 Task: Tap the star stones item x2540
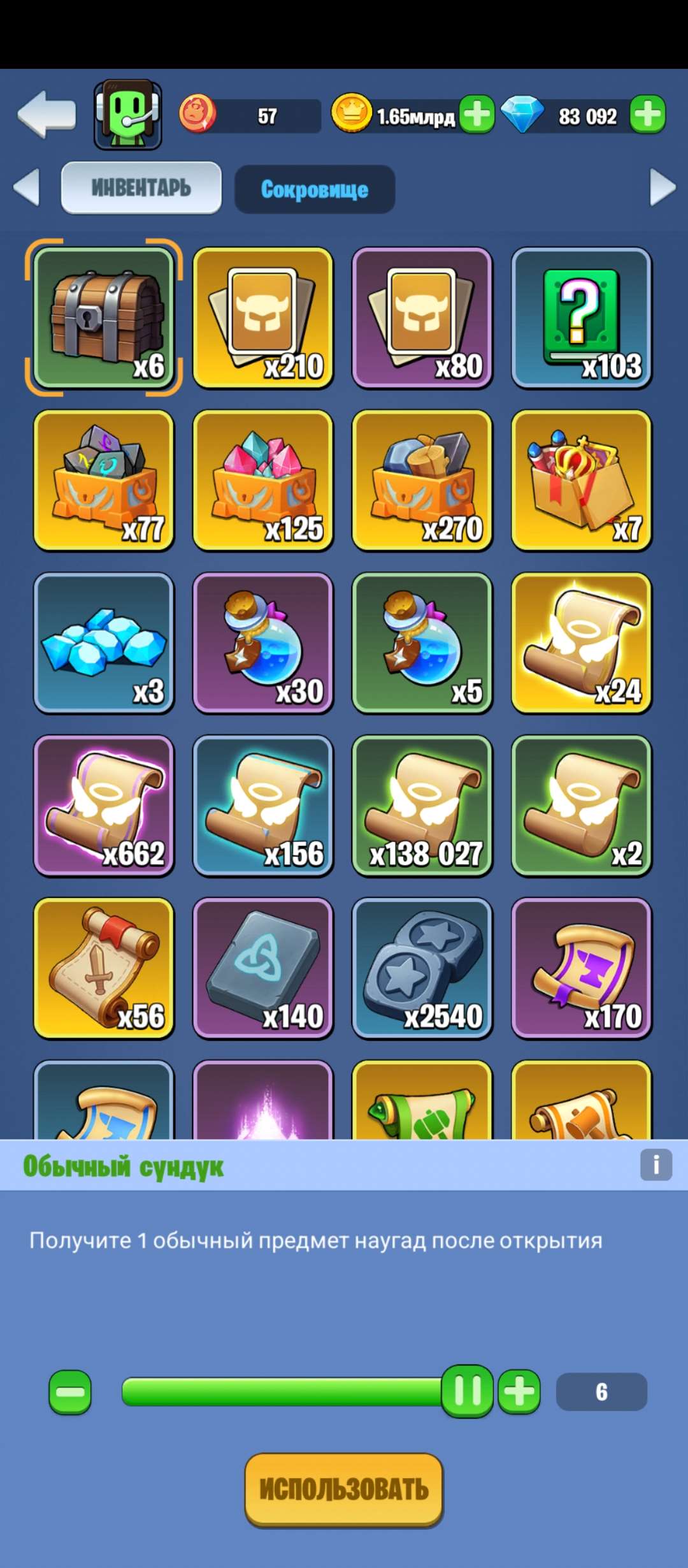422,968
